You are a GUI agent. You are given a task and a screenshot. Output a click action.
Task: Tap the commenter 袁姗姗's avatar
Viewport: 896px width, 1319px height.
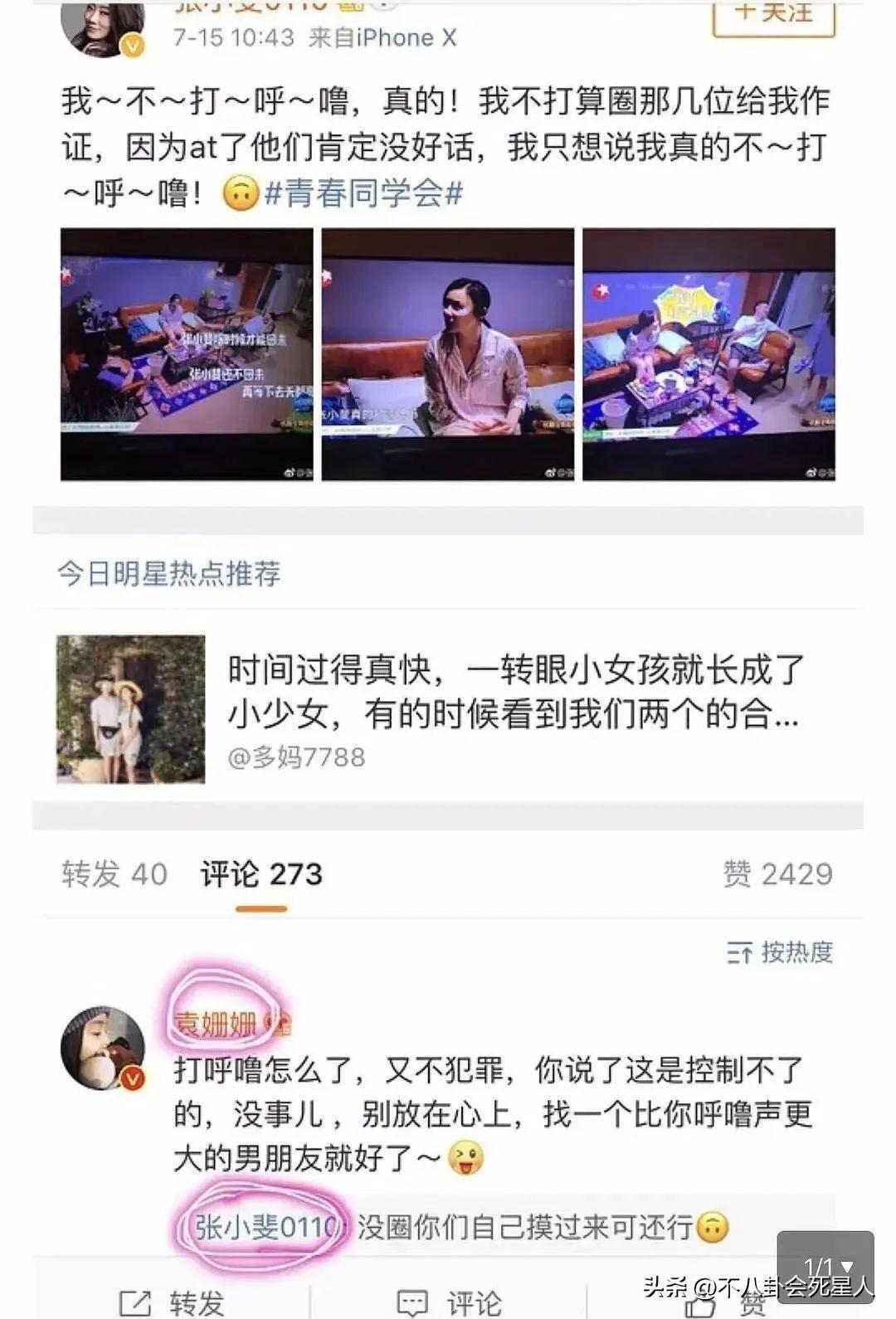tap(103, 1048)
